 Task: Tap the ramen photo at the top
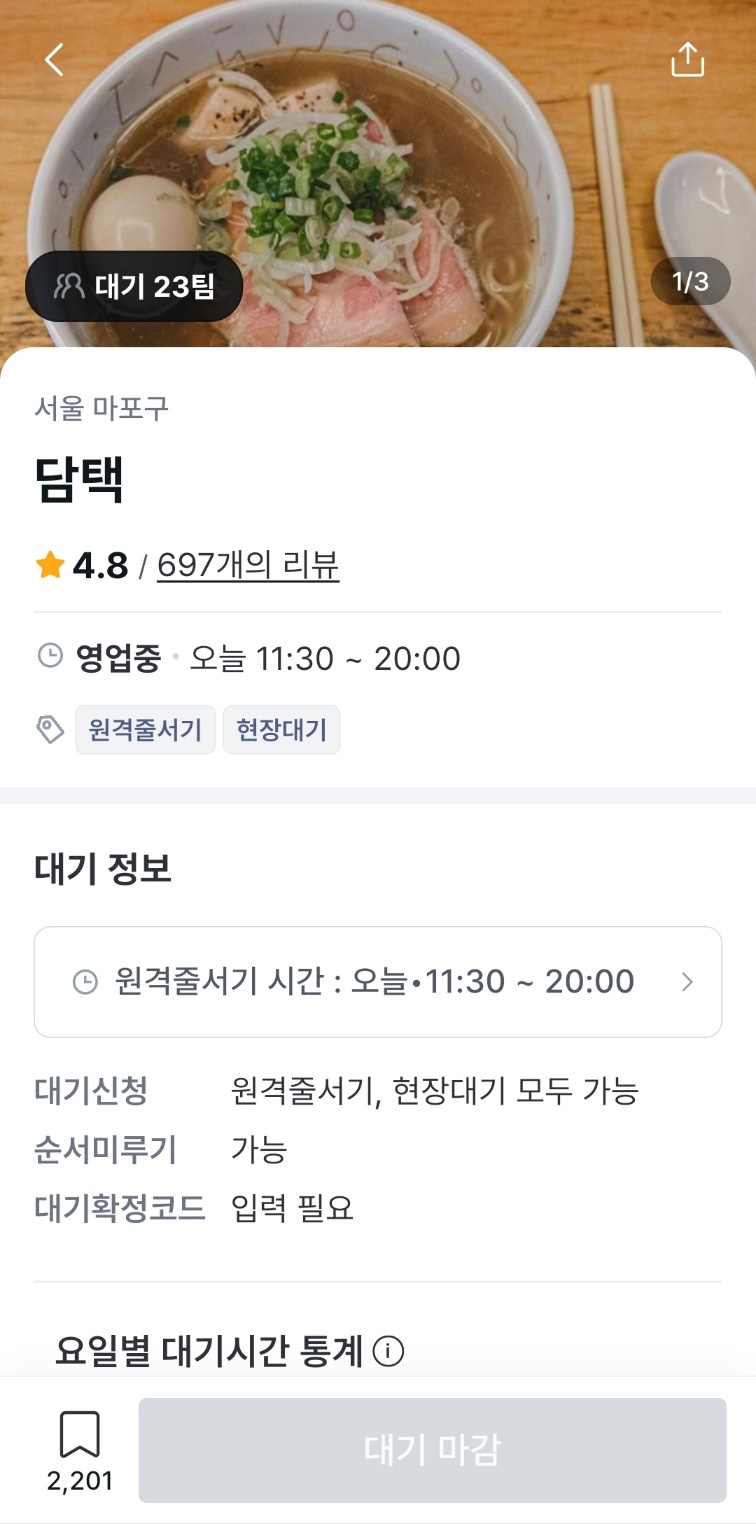click(x=378, y=170)
